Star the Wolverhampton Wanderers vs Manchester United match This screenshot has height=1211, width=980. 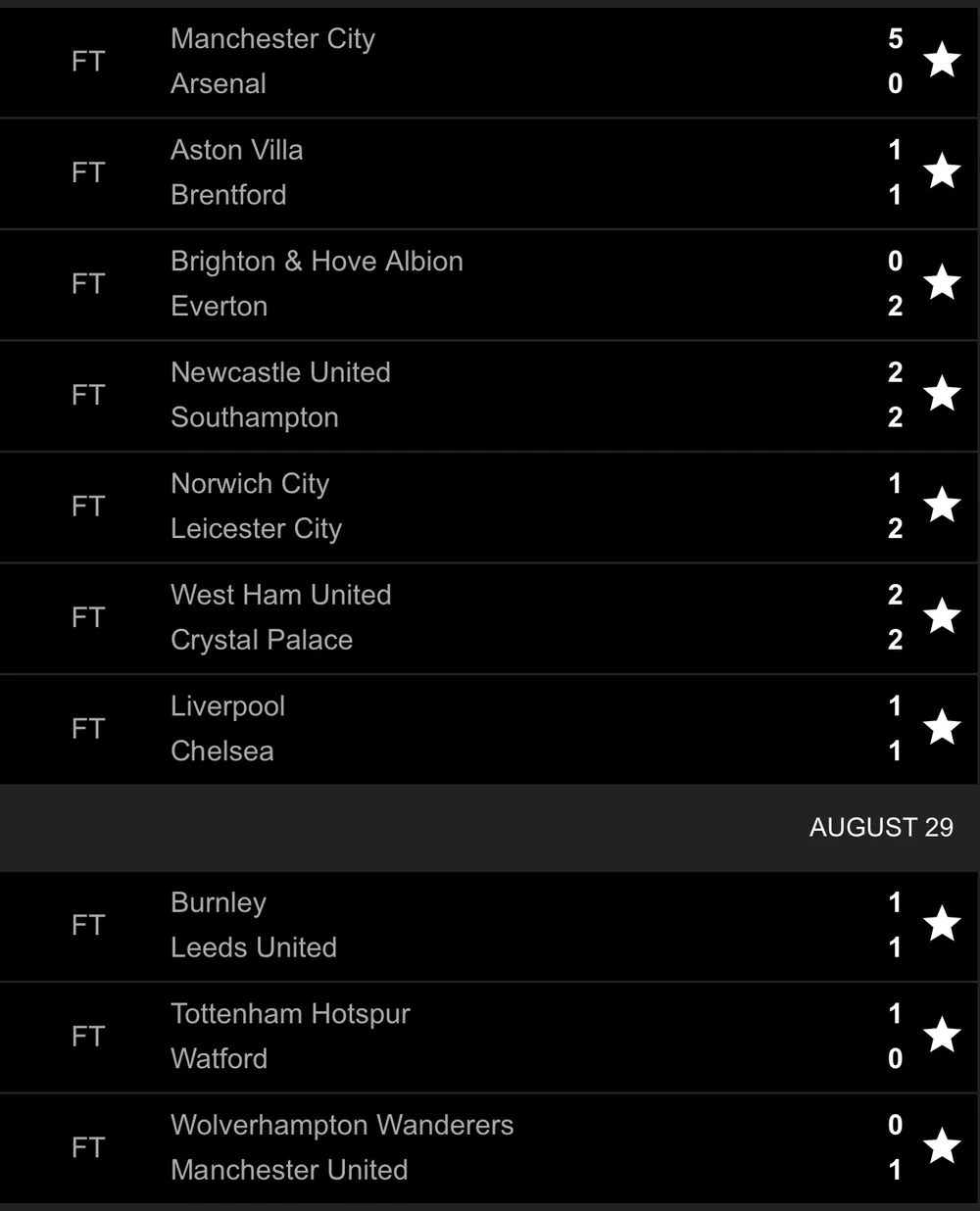(942, 1146)
